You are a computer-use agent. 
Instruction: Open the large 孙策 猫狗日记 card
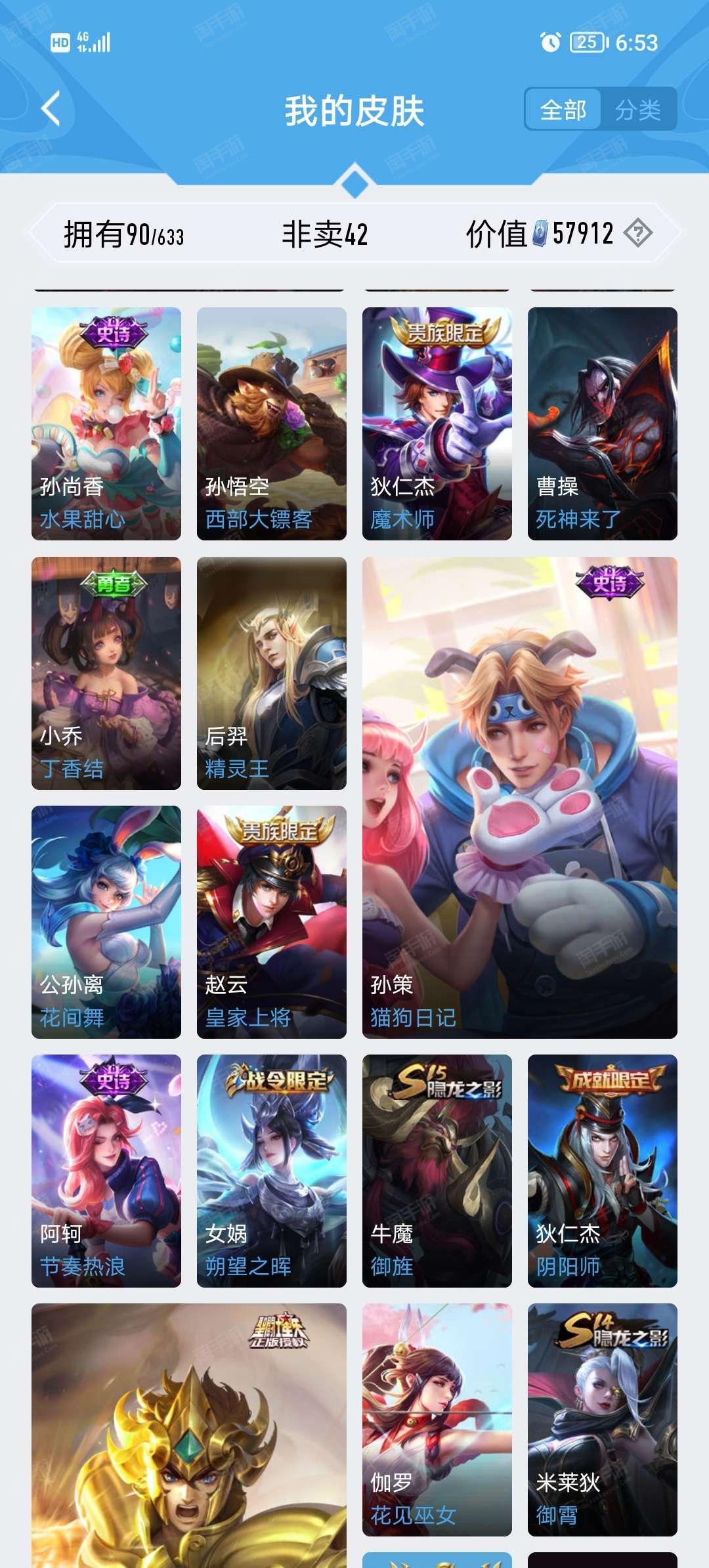(520, 797)
